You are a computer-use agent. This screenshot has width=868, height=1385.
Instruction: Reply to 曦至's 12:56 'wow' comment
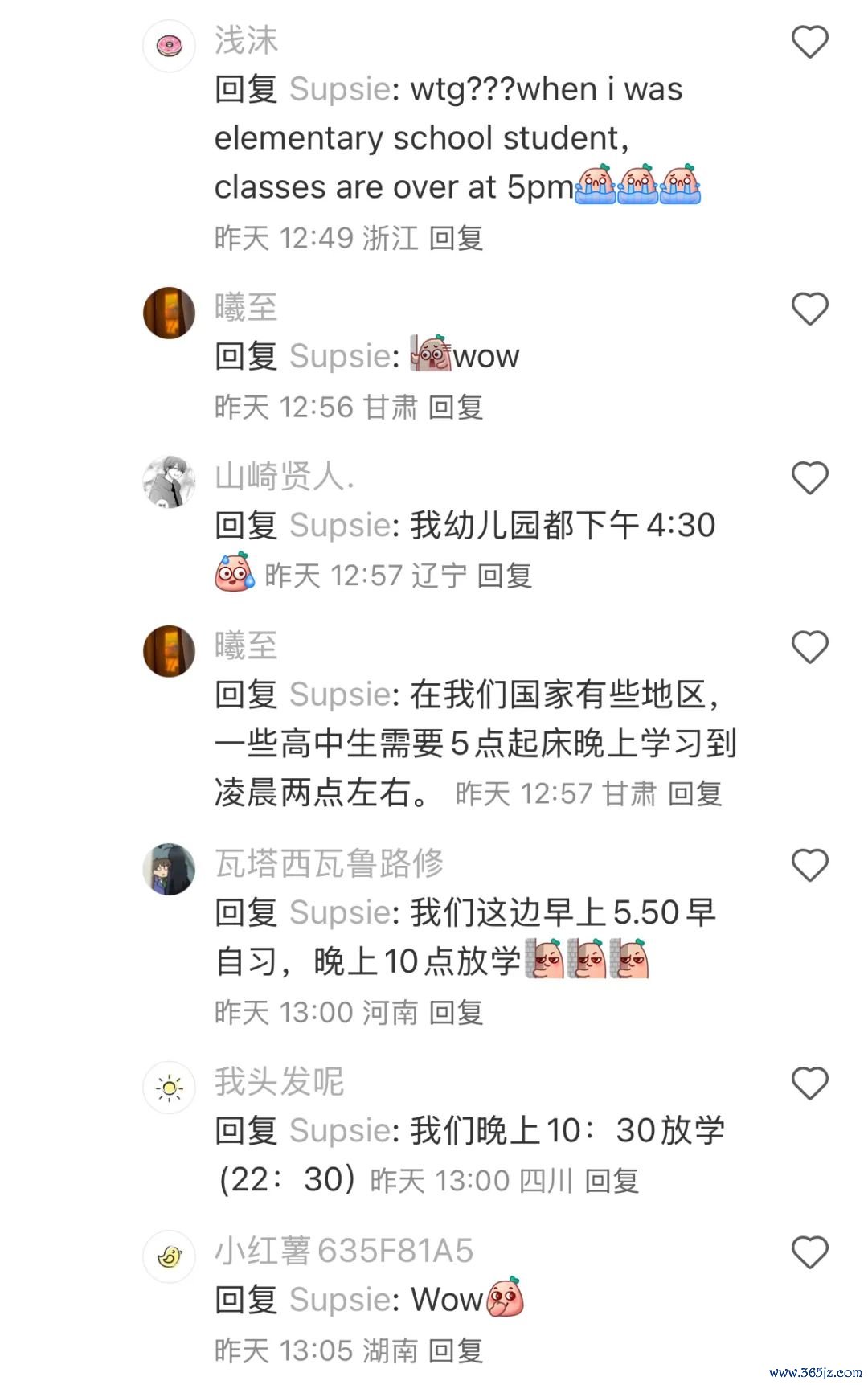coord(456,408)
